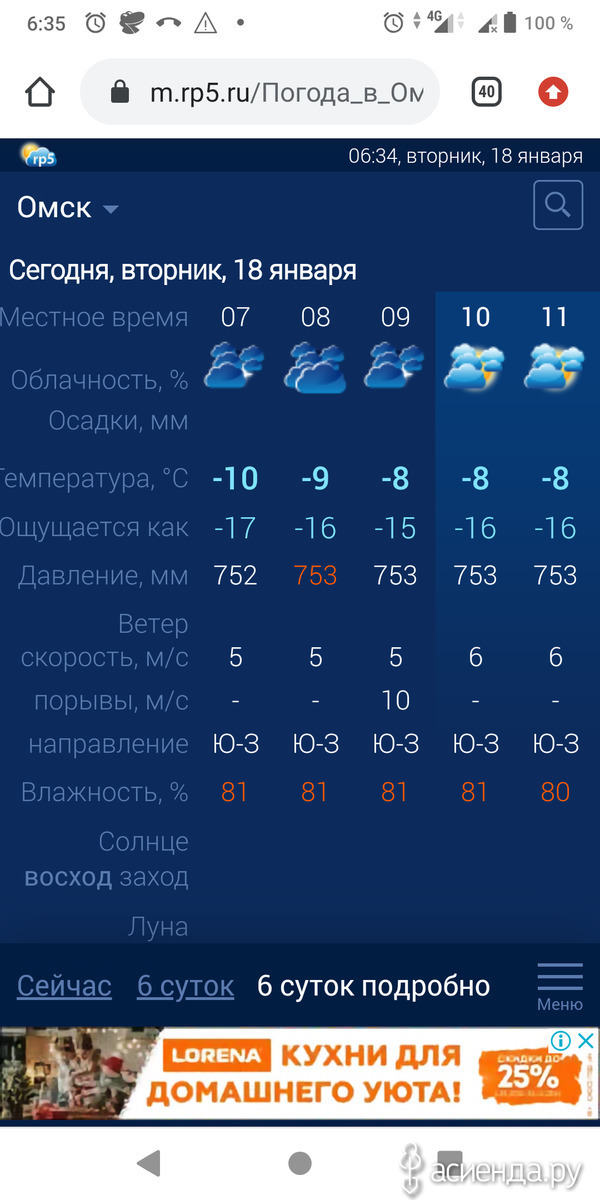This screenshot has height=1200, width=600.
Task: Expand the Омск city dropdown
Action: tap(68, 208)
